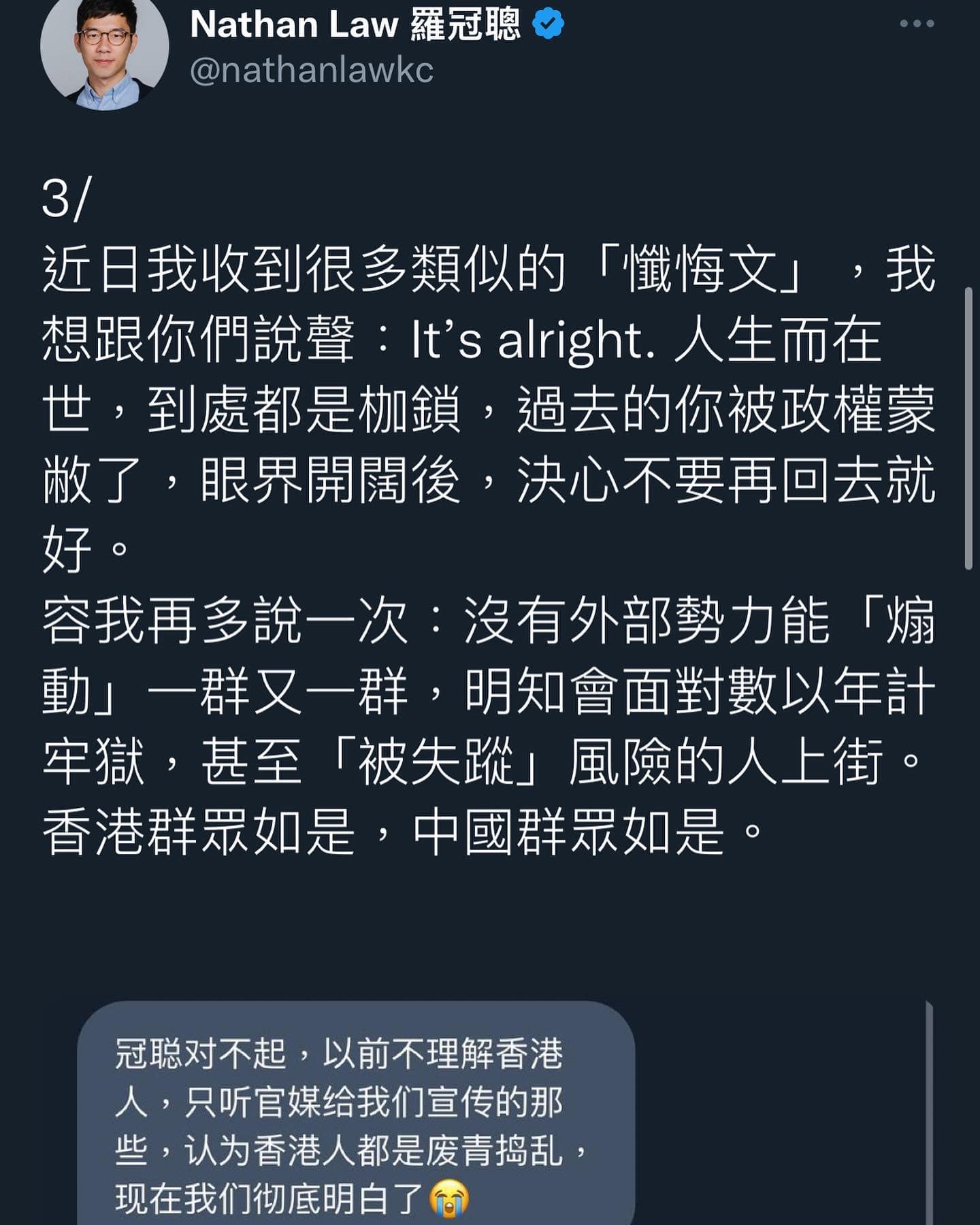This screenshot has height=1225, width=980.
Task: Visit the @nathanlawkc profile handle
Action: pos(312,71)
